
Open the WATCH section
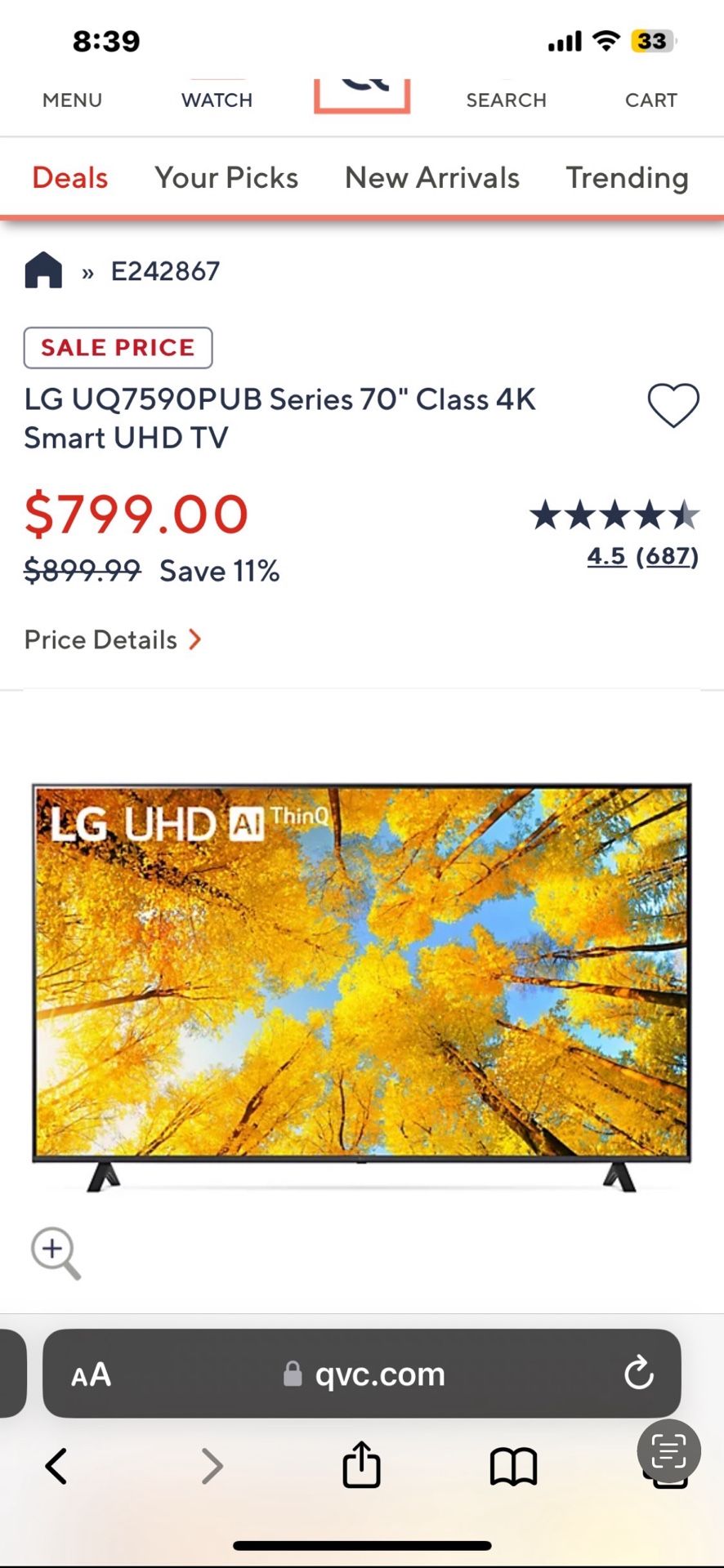[x=217, y=100]
